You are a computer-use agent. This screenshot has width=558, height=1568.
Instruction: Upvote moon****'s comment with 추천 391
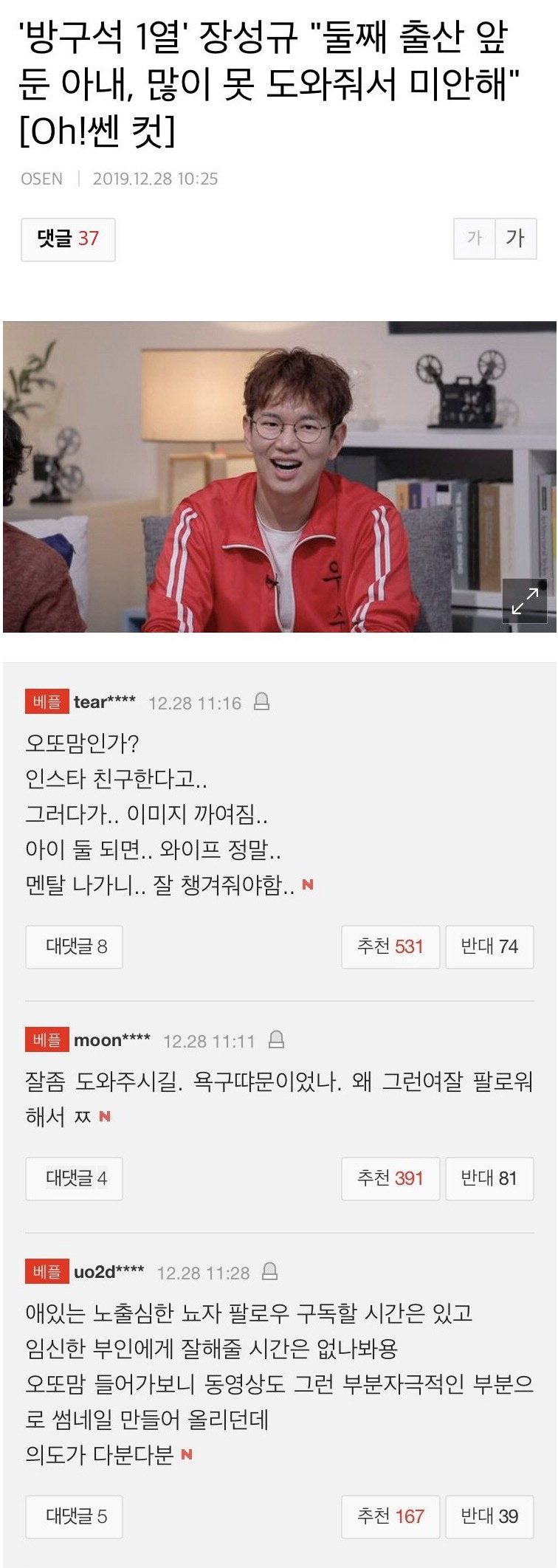(390, 1178)
